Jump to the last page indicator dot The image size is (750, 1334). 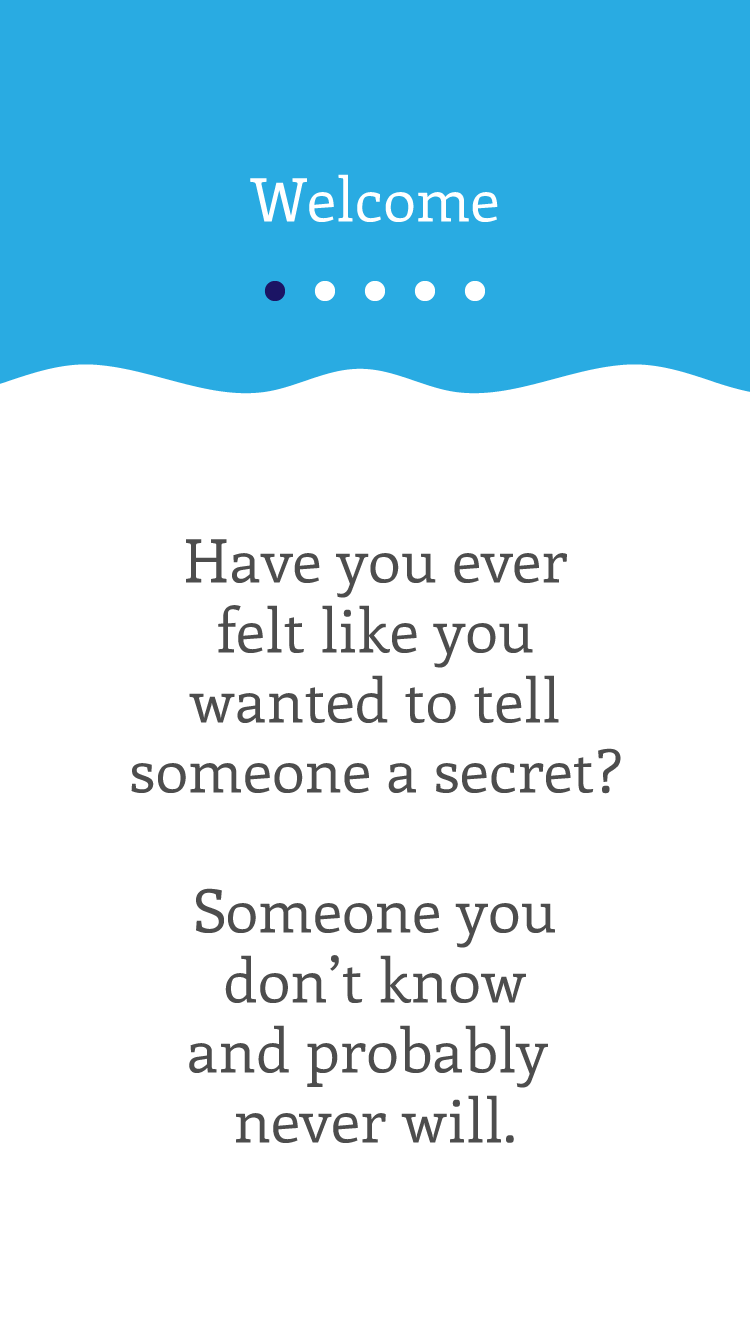[x=475, y=291]
